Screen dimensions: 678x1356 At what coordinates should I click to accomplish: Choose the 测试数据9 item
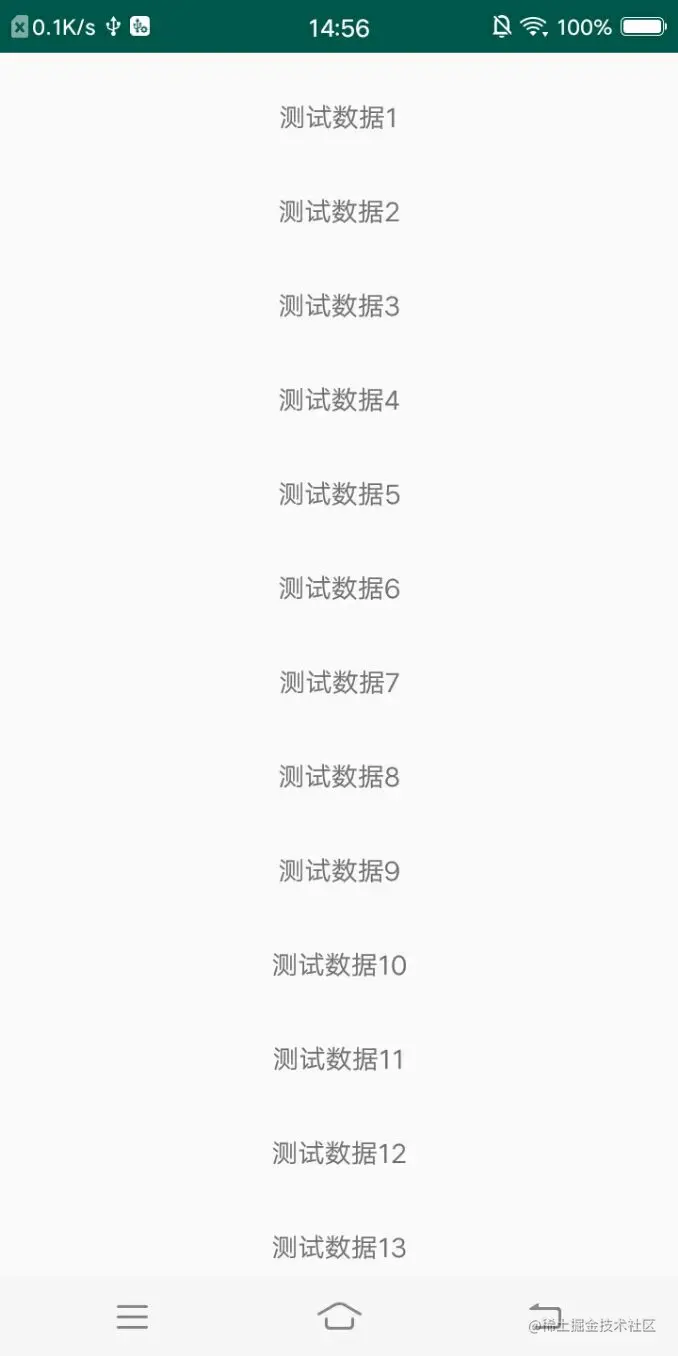338,871
